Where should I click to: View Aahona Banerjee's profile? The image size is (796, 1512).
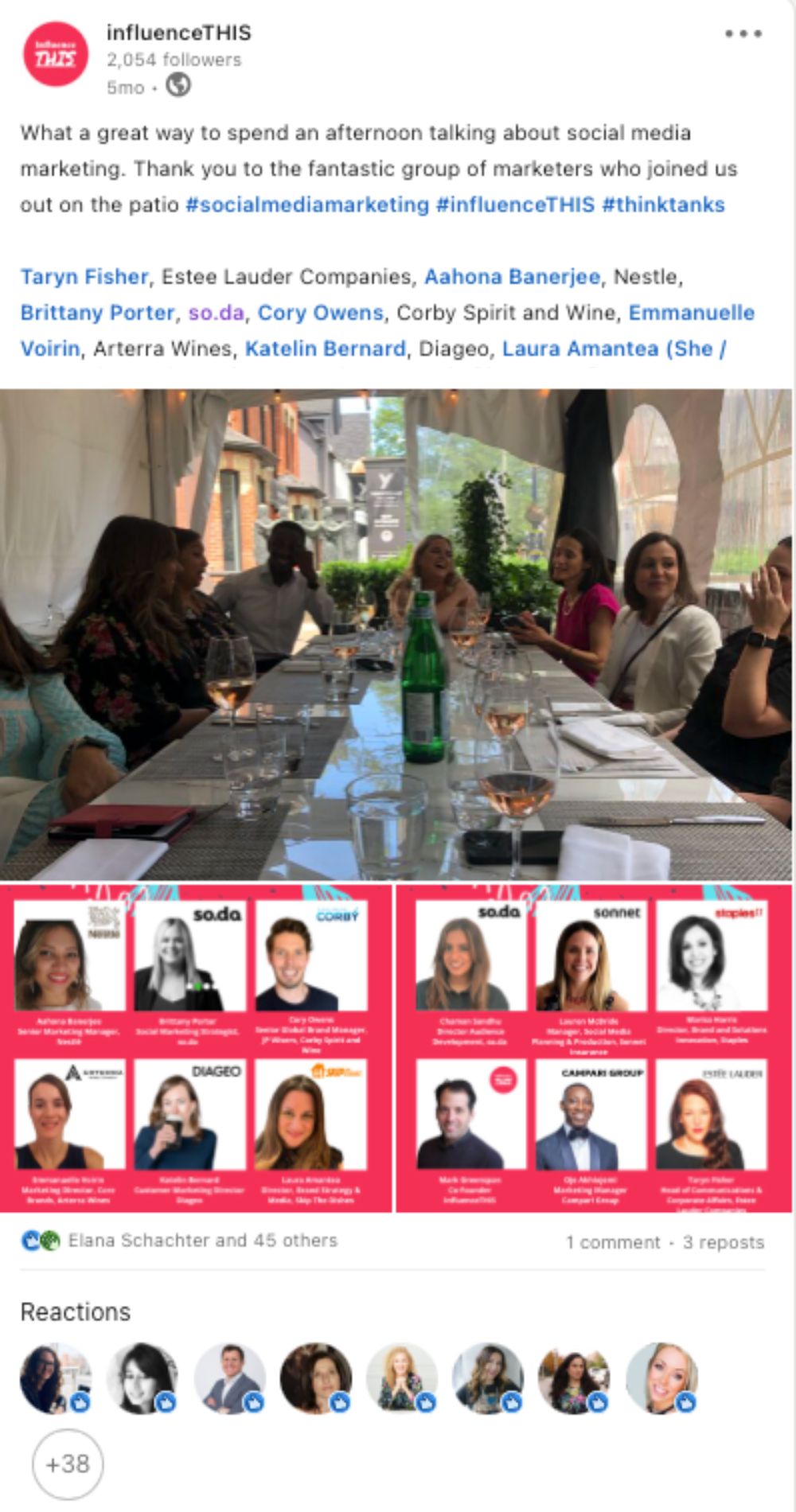(512, 276)
